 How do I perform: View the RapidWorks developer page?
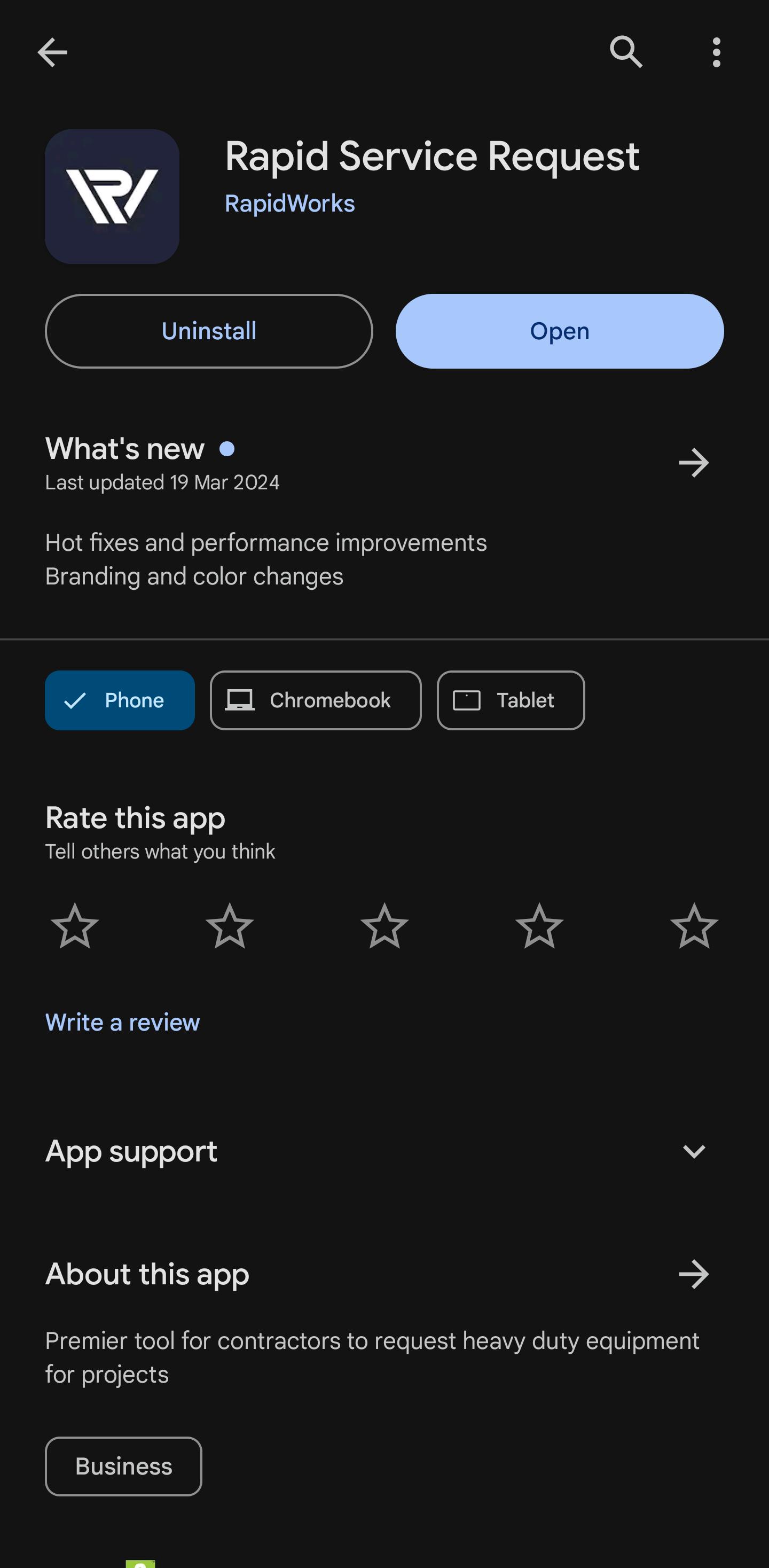click(x=289, y=204)
